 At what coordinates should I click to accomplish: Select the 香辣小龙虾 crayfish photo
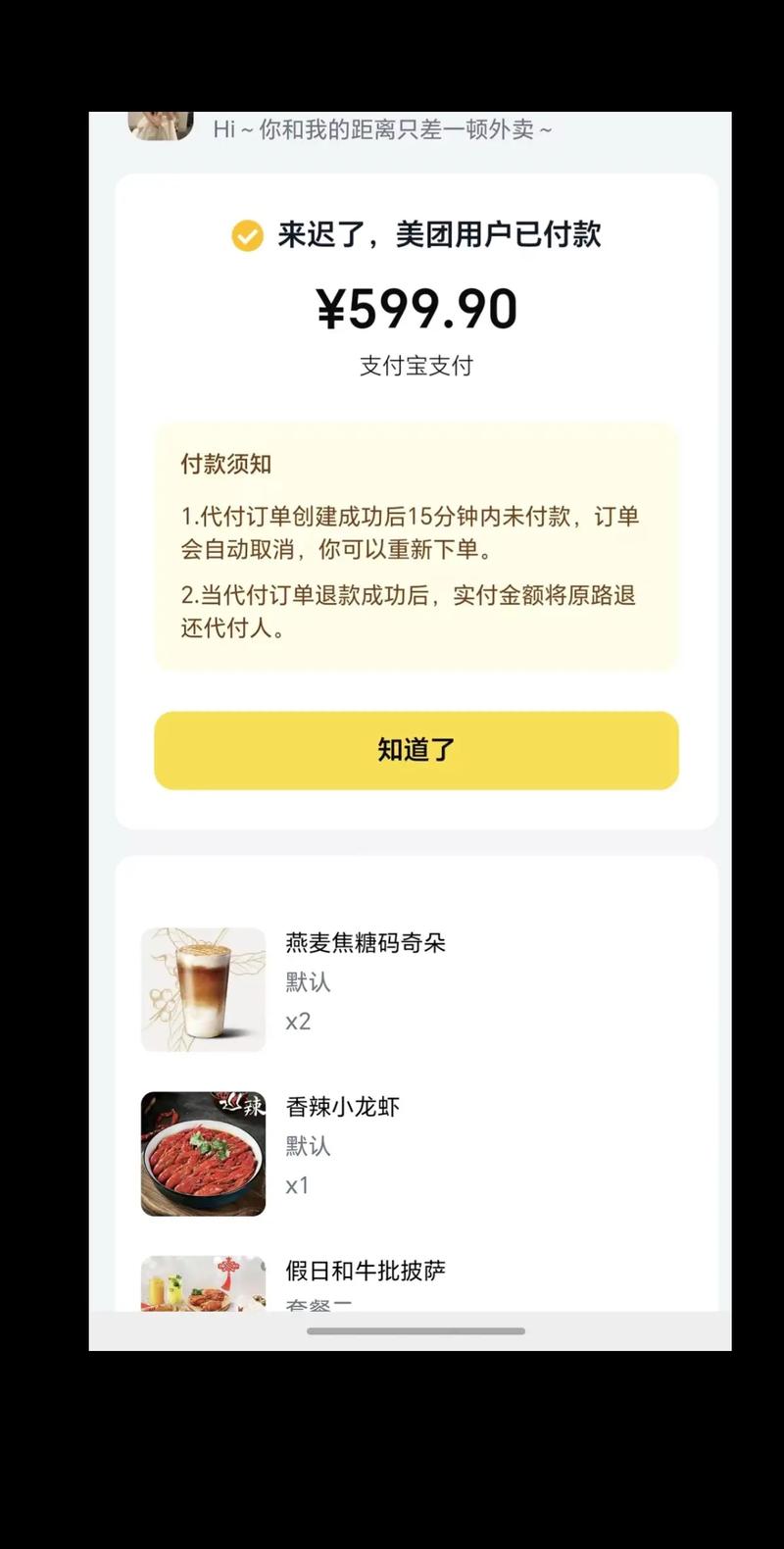pyautogui.click(x=203, y=1154)
